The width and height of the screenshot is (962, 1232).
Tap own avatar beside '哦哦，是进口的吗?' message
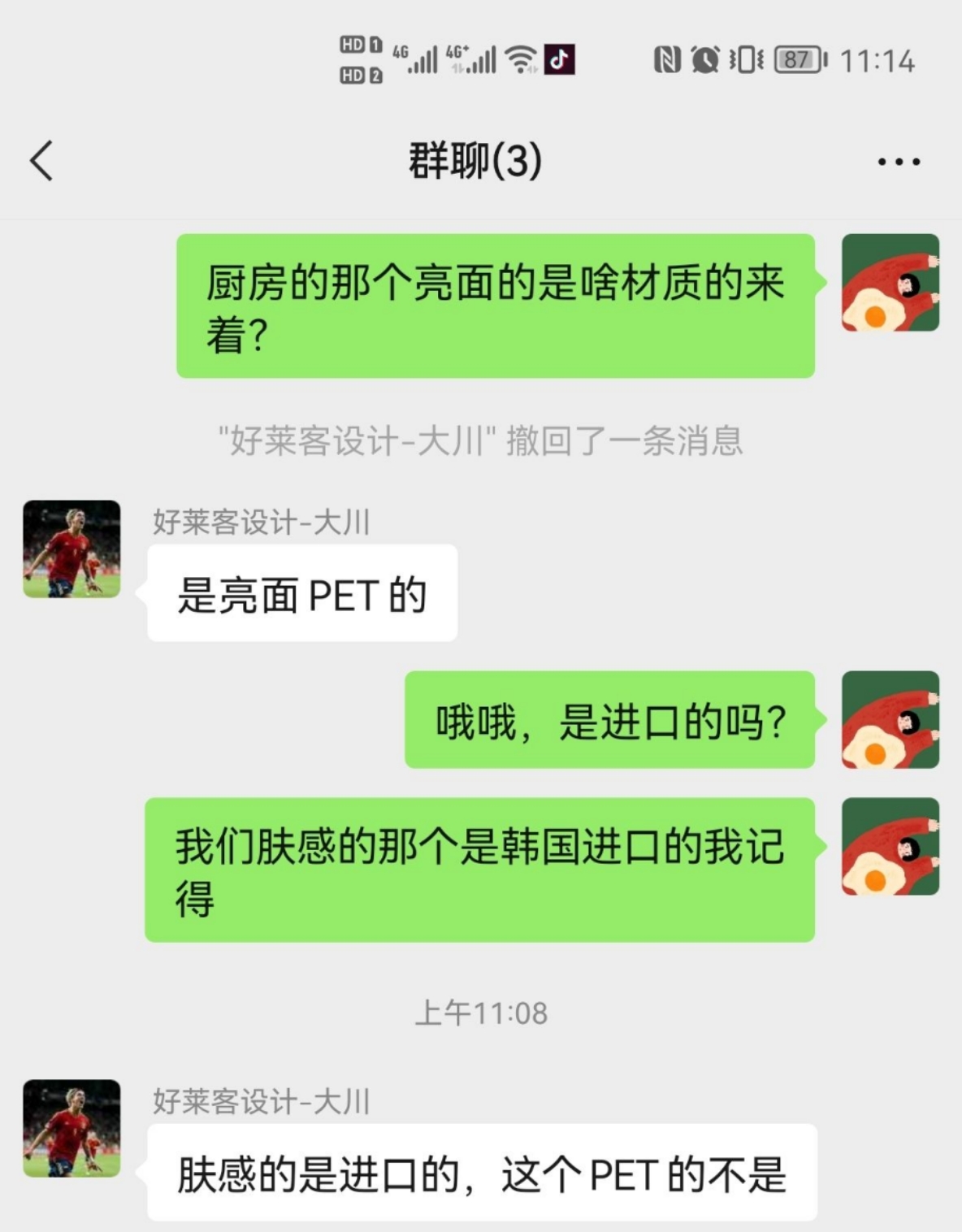tap(890, 719)
